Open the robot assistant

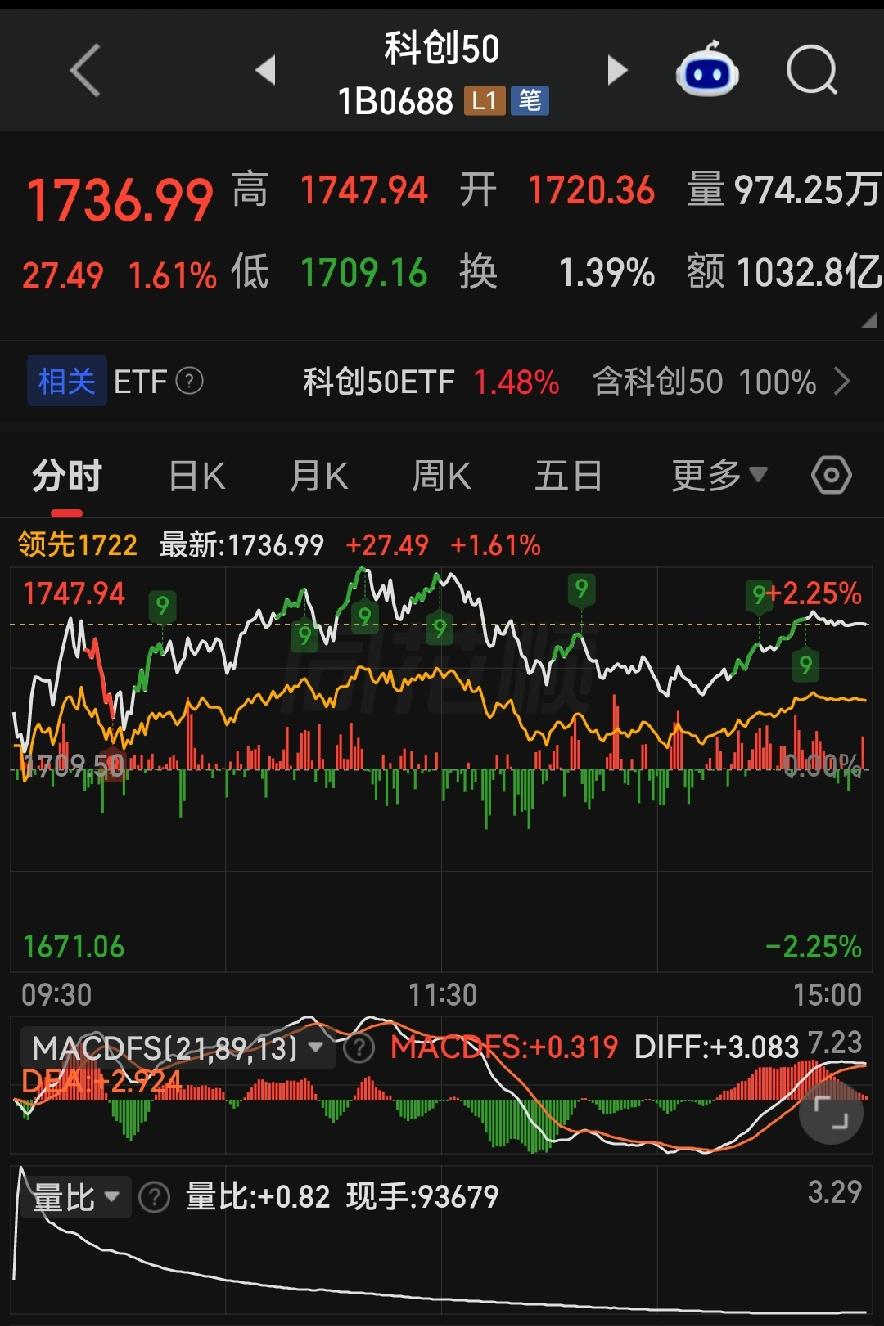(707, 70)
